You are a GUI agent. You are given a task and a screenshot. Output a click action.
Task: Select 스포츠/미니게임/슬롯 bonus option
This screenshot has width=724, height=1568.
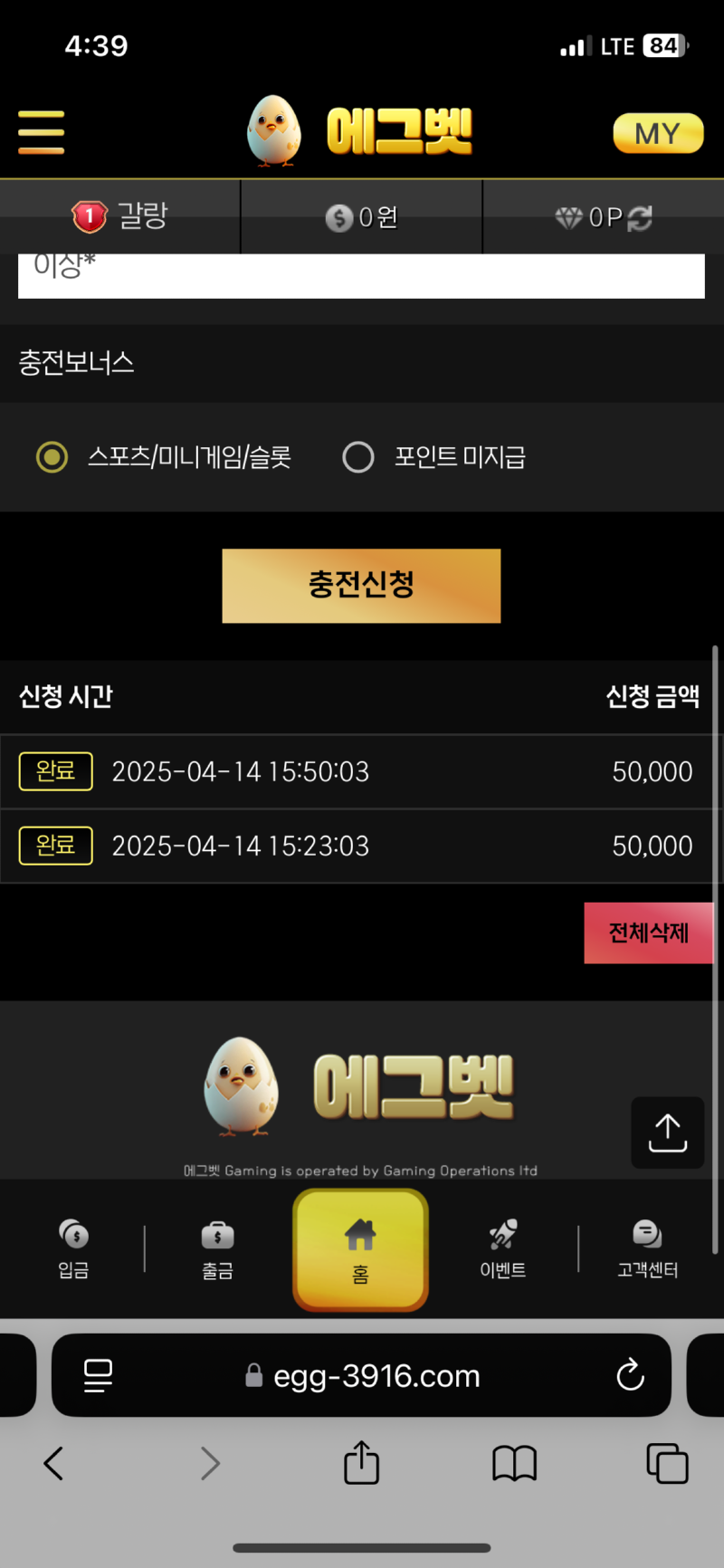[x=52, y=457]
